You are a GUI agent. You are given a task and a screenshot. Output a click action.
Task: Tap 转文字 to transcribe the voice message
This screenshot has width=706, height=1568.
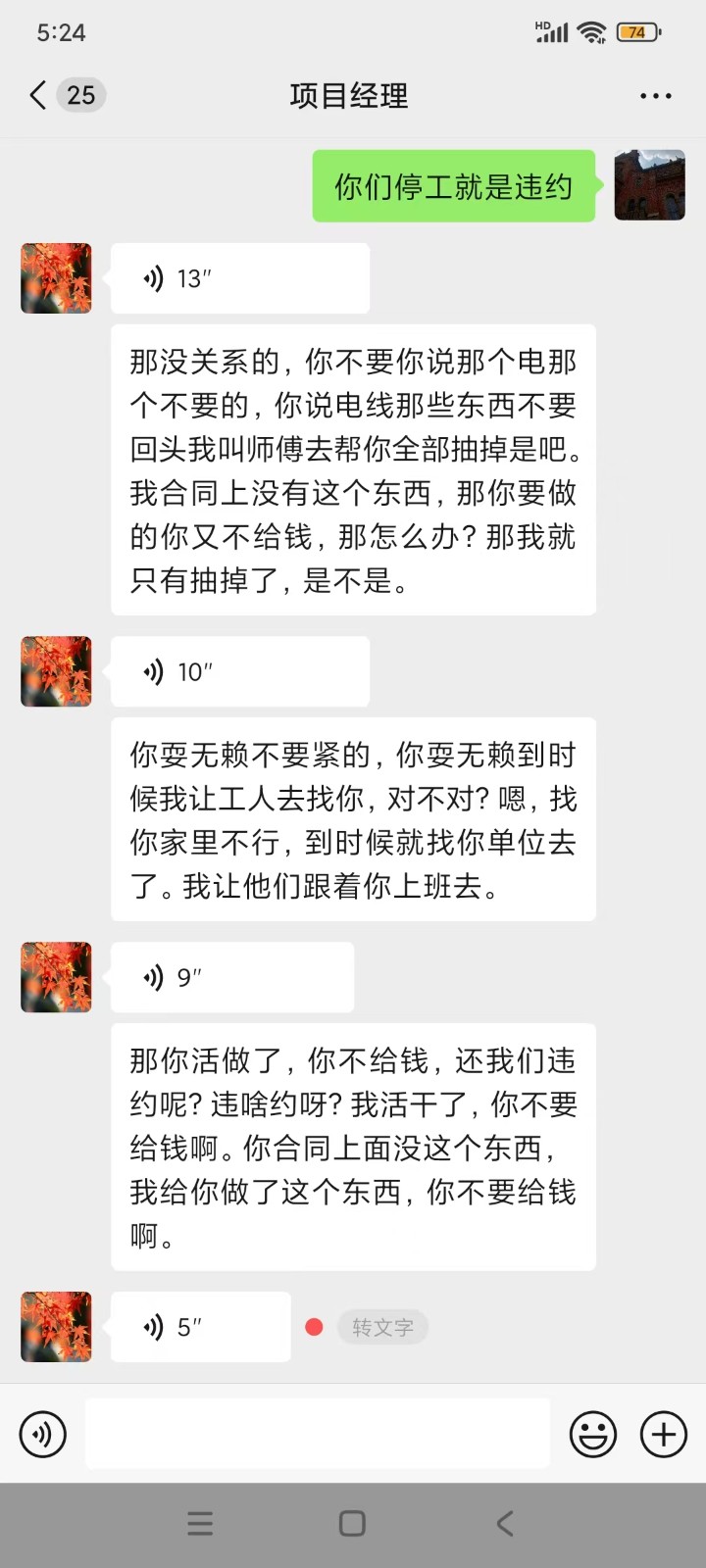(x=382, y=1328)
